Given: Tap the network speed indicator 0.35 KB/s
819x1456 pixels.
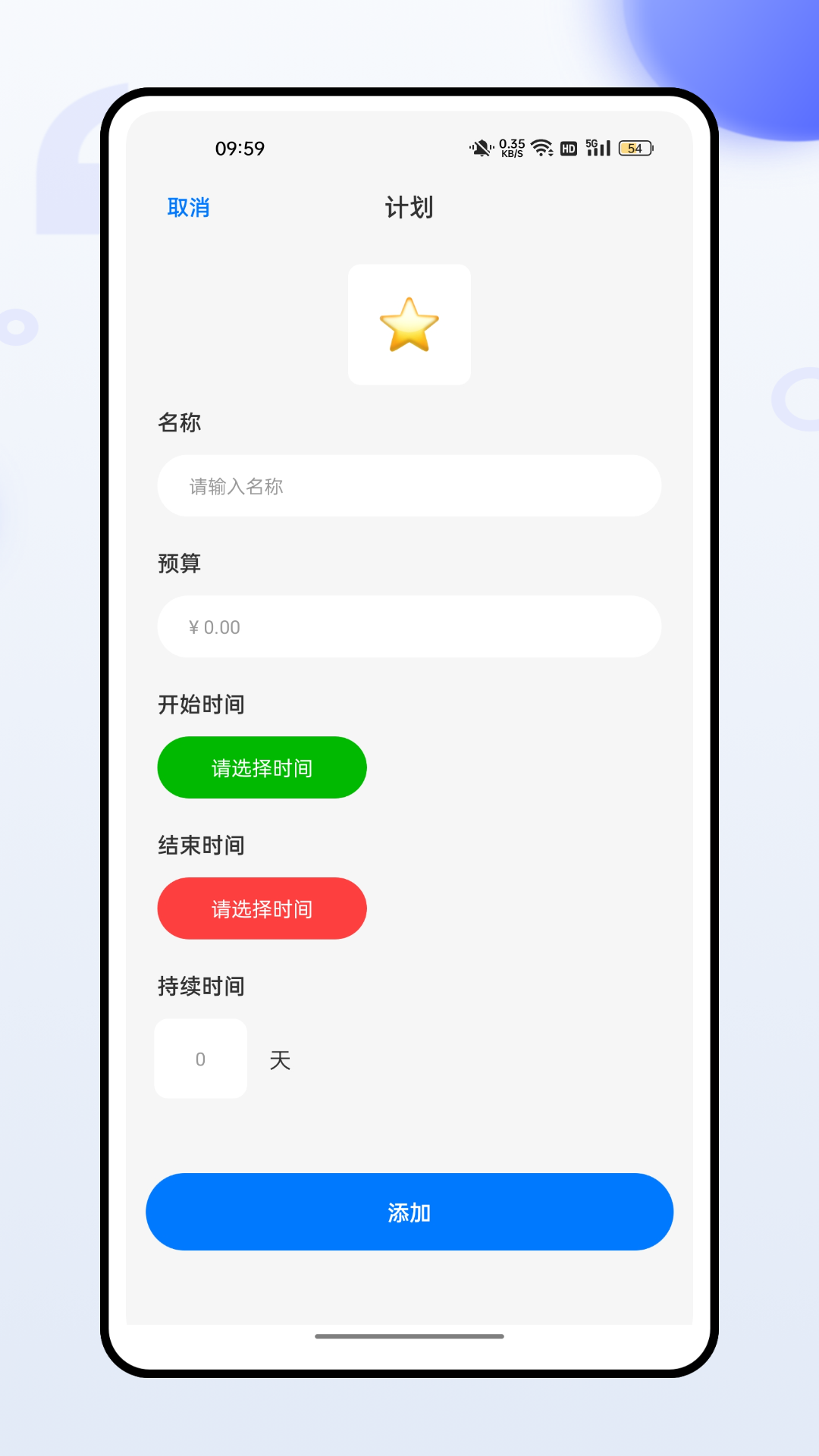Looking at the screenshot, I should [511, 148].
